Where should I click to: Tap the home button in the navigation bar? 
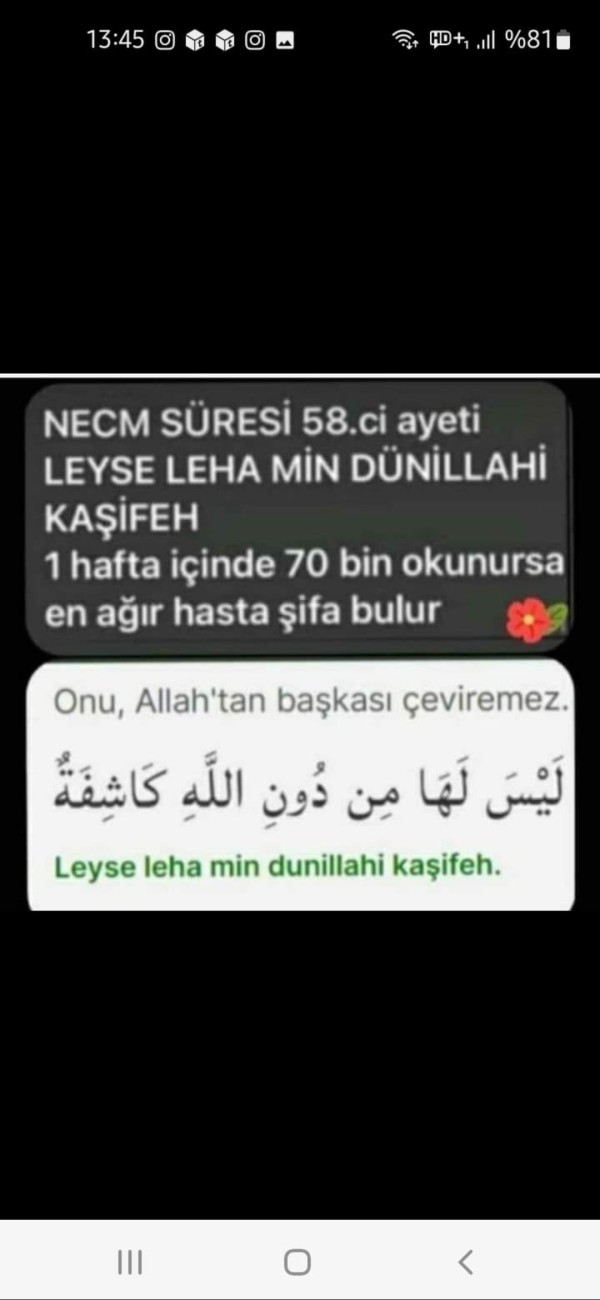coord(297,1262)
